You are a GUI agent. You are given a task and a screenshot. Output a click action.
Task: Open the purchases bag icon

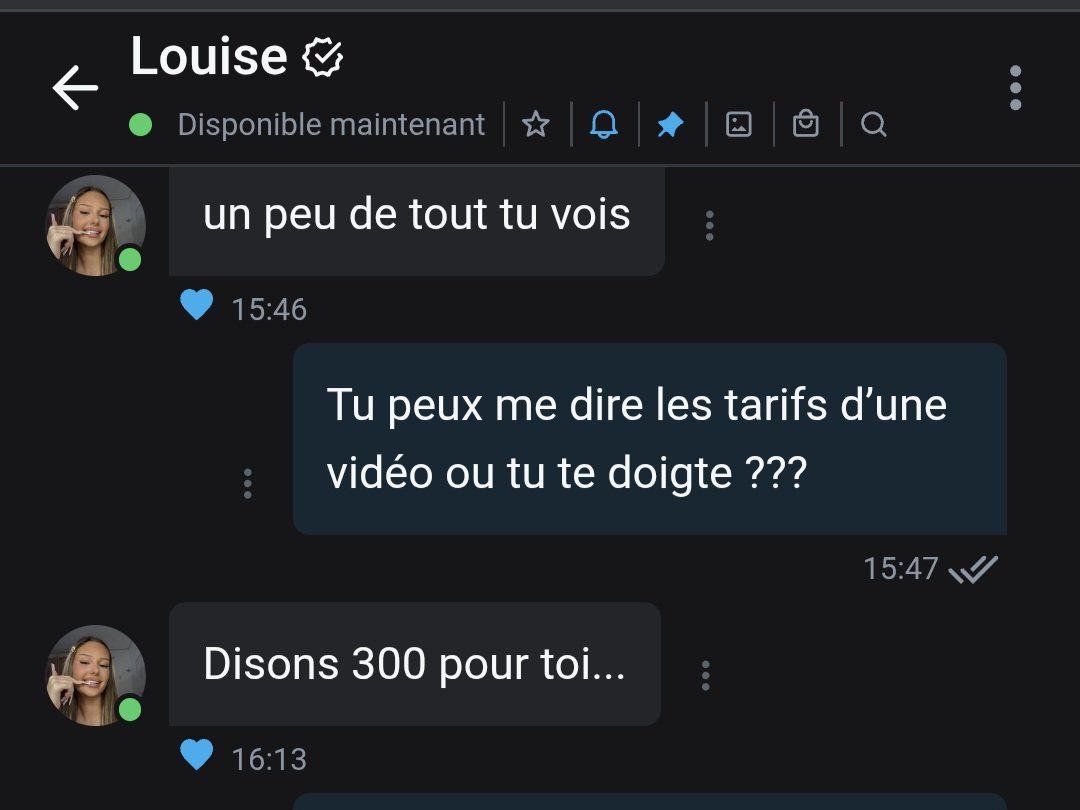(x=806, y=125)
